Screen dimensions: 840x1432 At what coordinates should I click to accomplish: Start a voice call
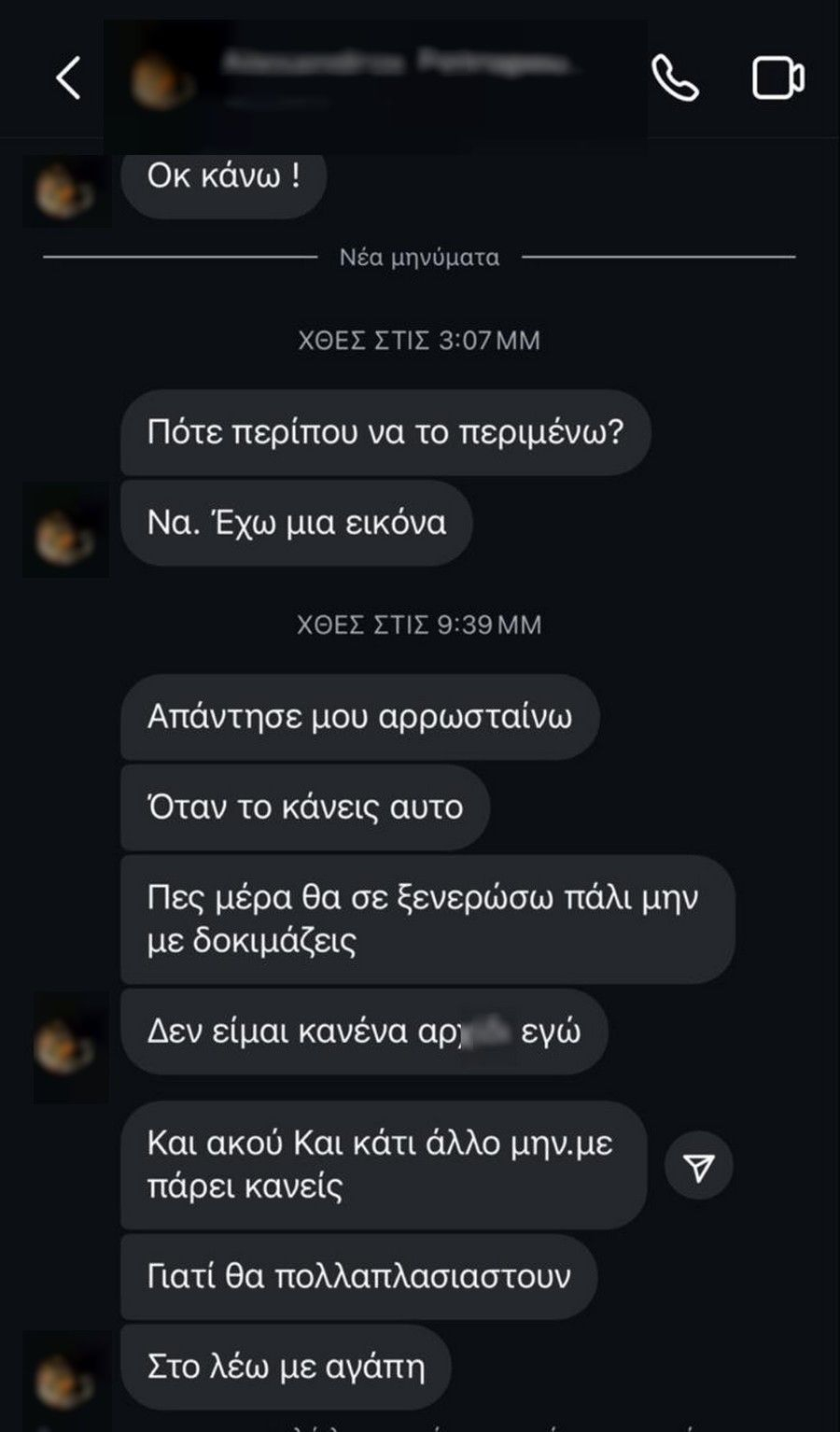675,78
